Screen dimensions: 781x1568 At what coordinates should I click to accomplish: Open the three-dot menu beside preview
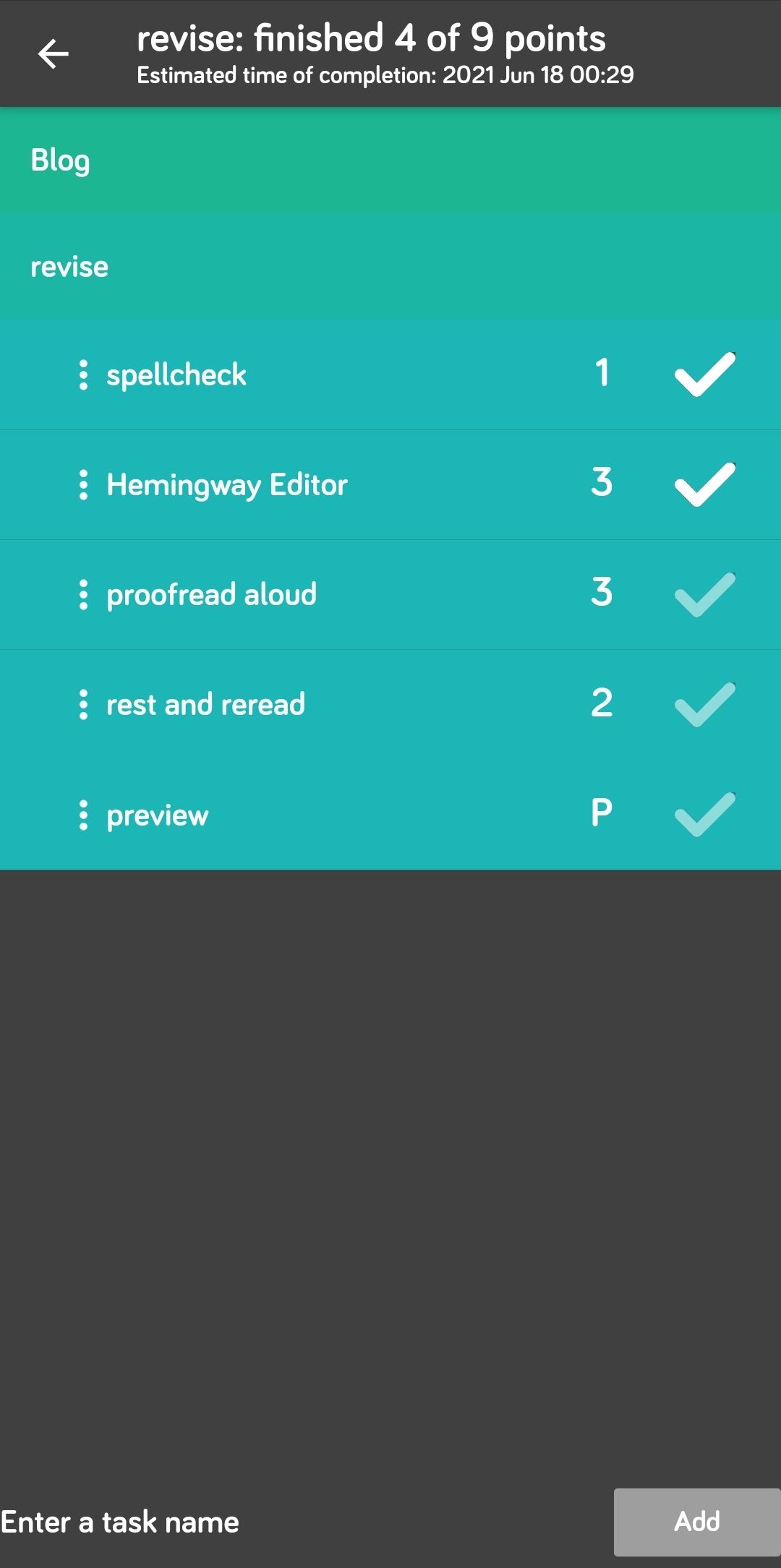[83, 814]
